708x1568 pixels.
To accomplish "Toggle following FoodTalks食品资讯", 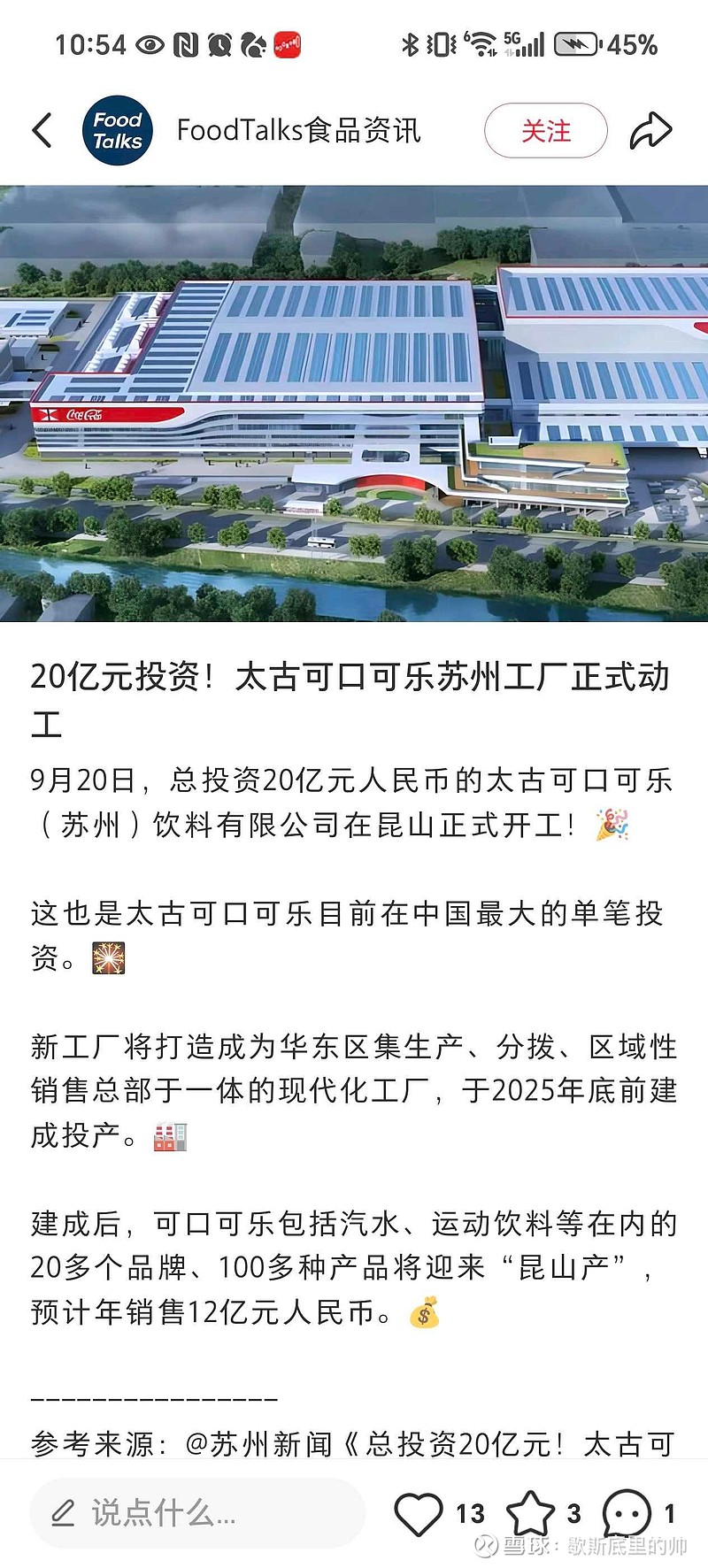I will 545,128.
